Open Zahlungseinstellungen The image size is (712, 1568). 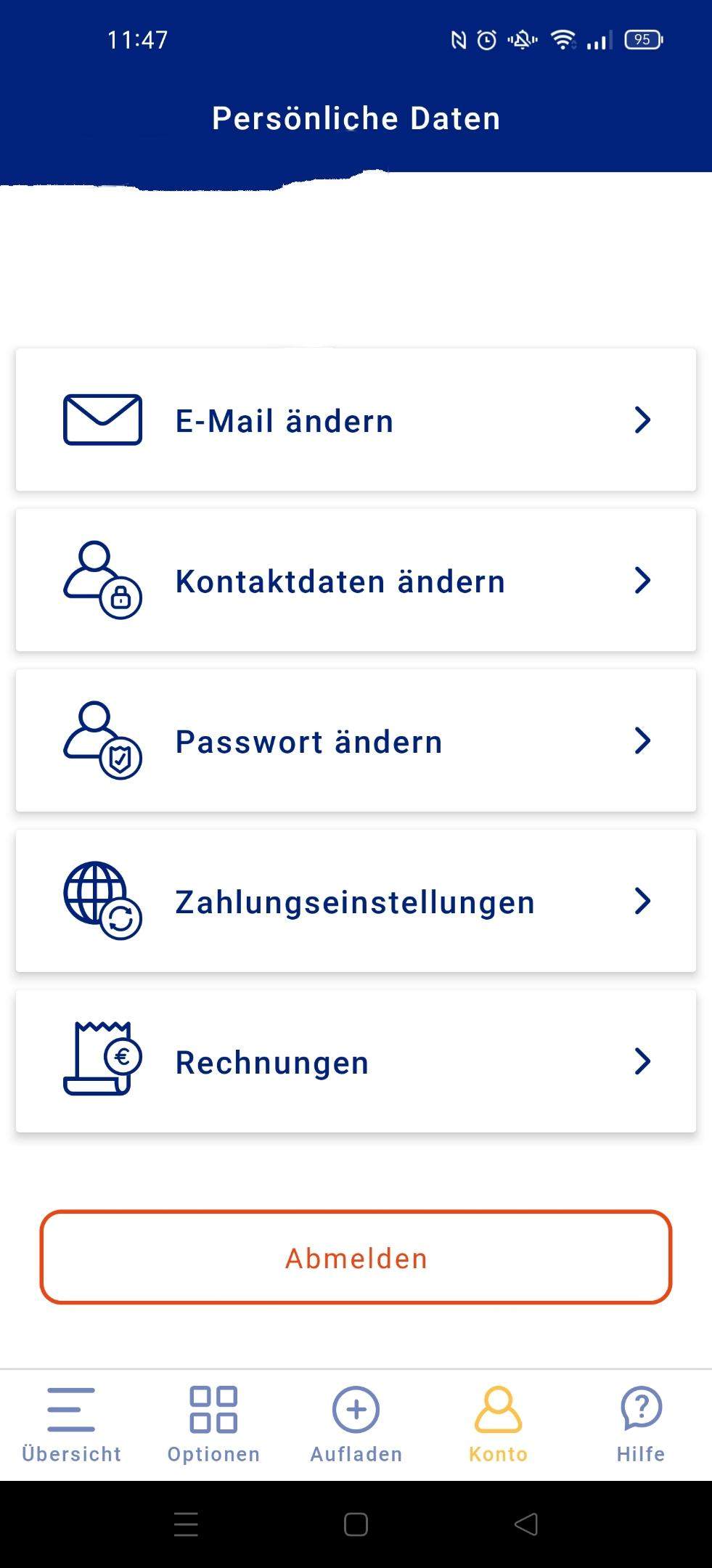(x=356, y=902)
